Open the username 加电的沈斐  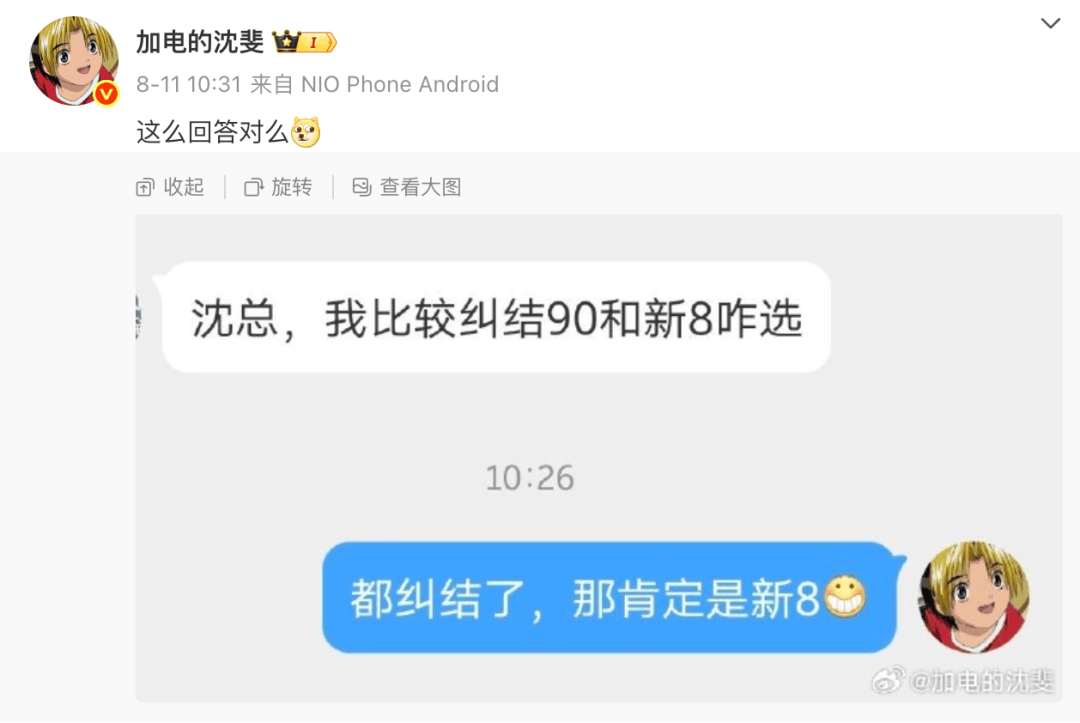[200, 42]
